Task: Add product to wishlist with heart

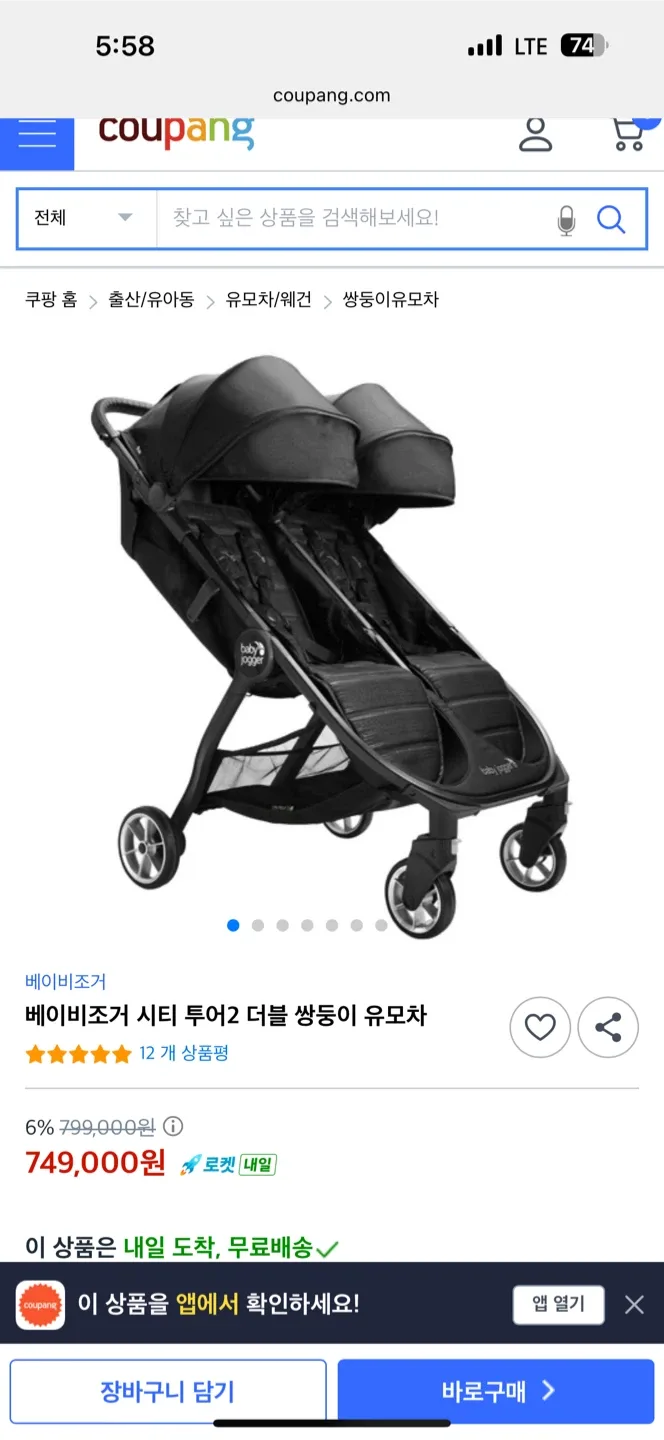Action: tap(540, 1027)
